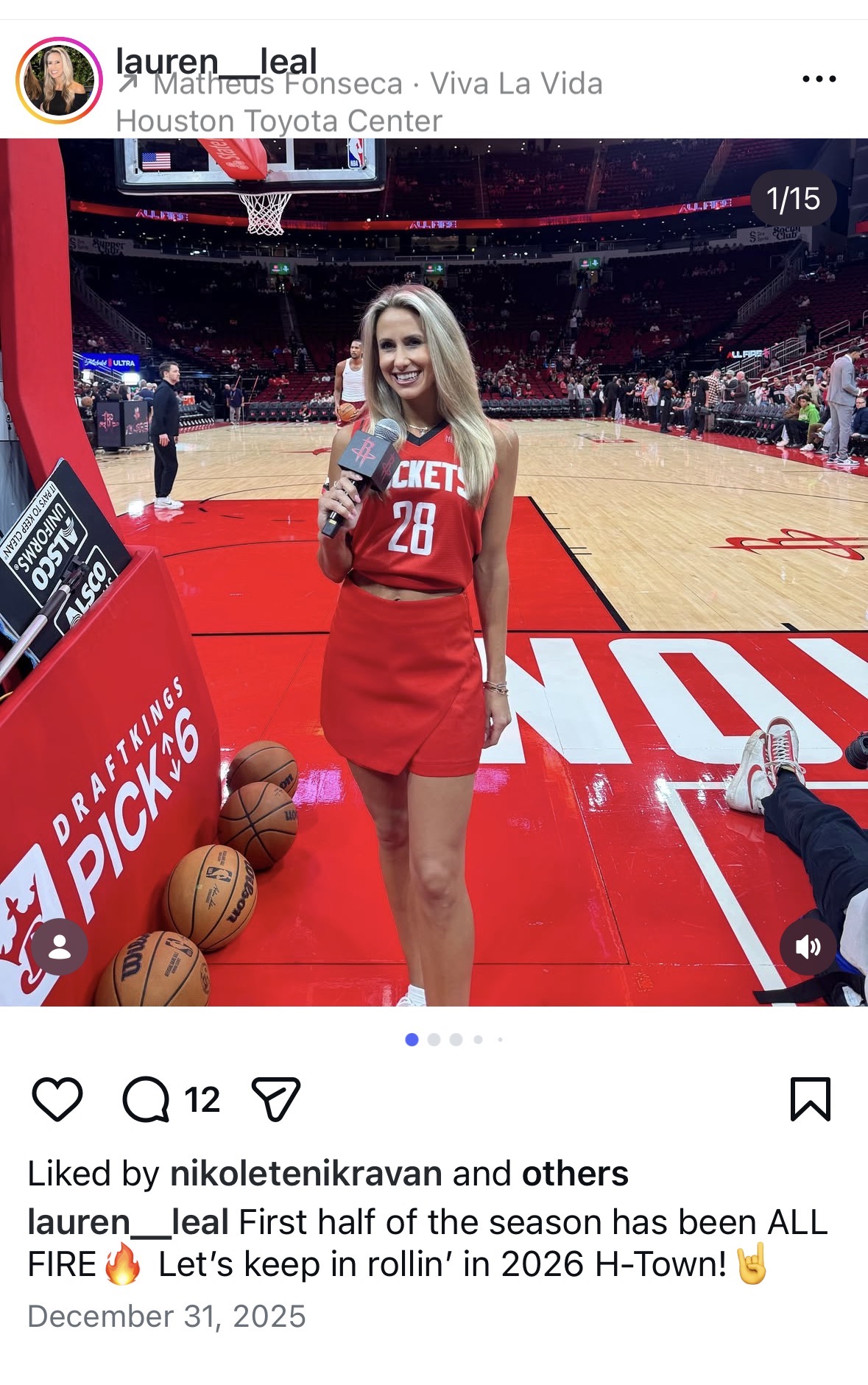This screenshot has width=868, height=1385.
Task: Share this post via the paper plane
Action: pyautogui.click(x=276, y=1099)
